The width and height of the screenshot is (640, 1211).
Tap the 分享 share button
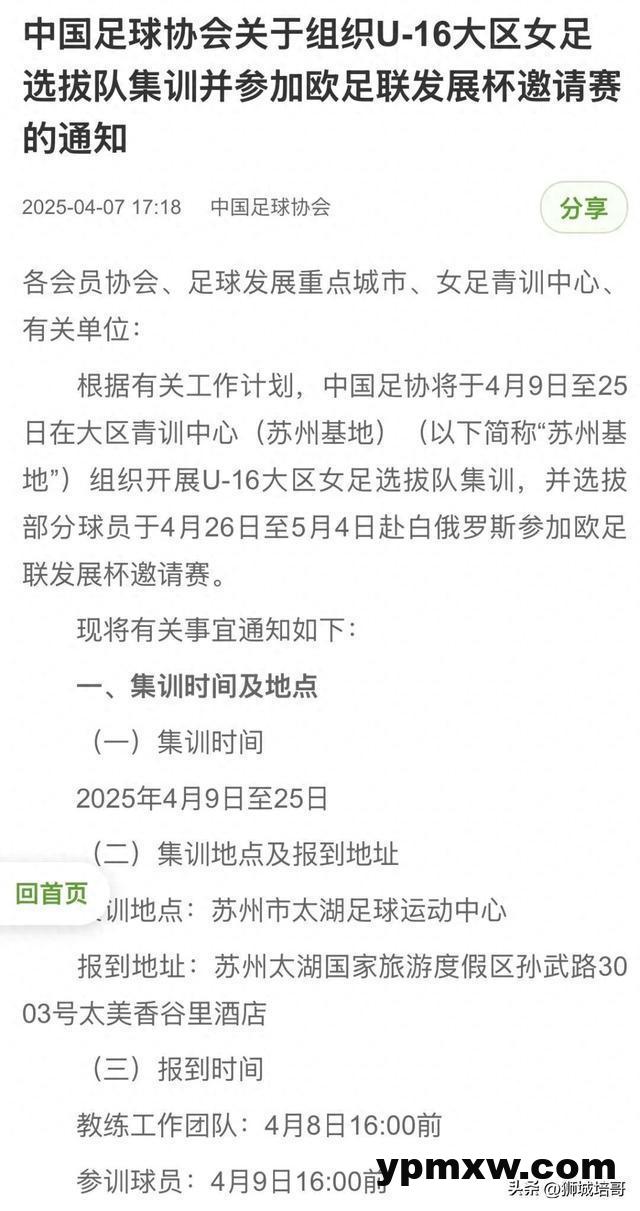584,208
